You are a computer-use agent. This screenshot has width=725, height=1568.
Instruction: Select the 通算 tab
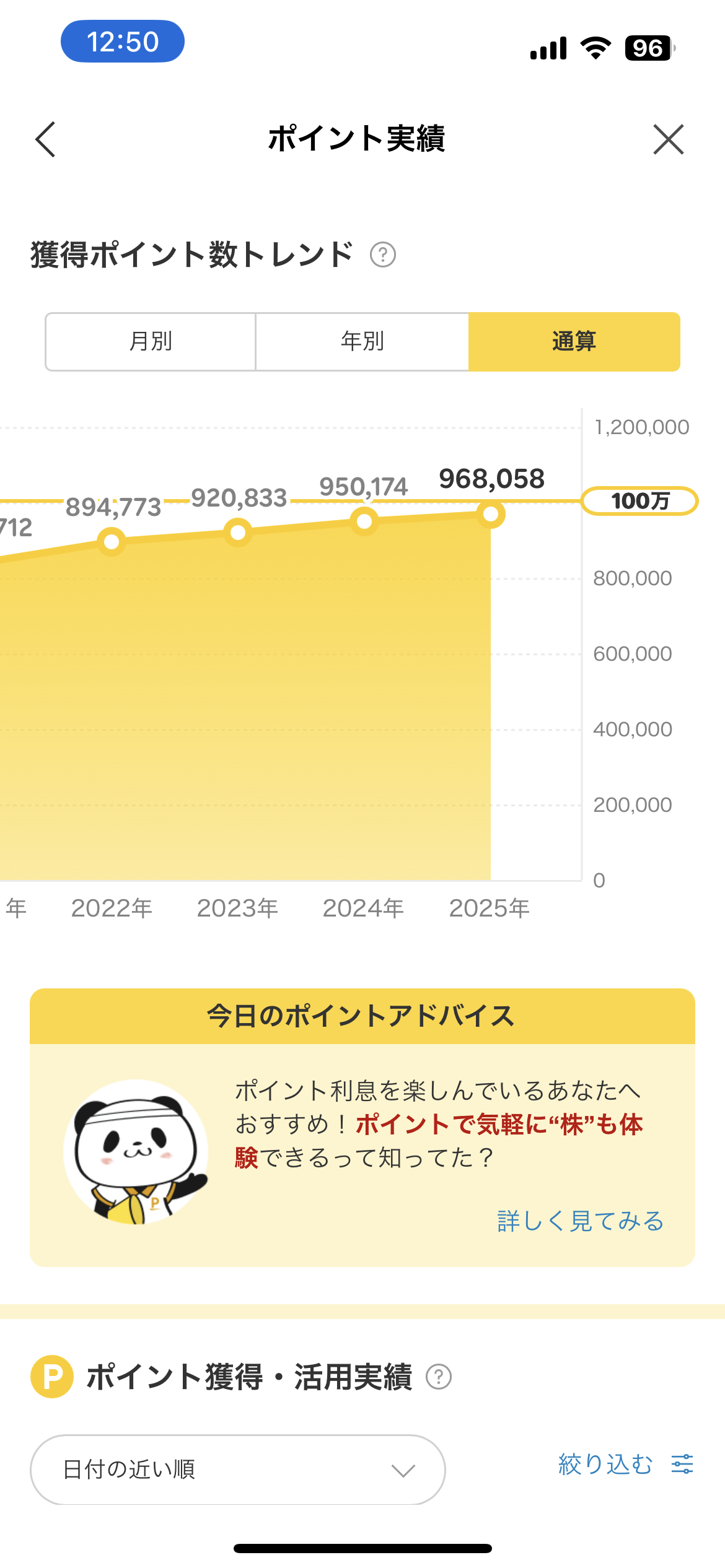pyautogui.click(x=574, y=341)
